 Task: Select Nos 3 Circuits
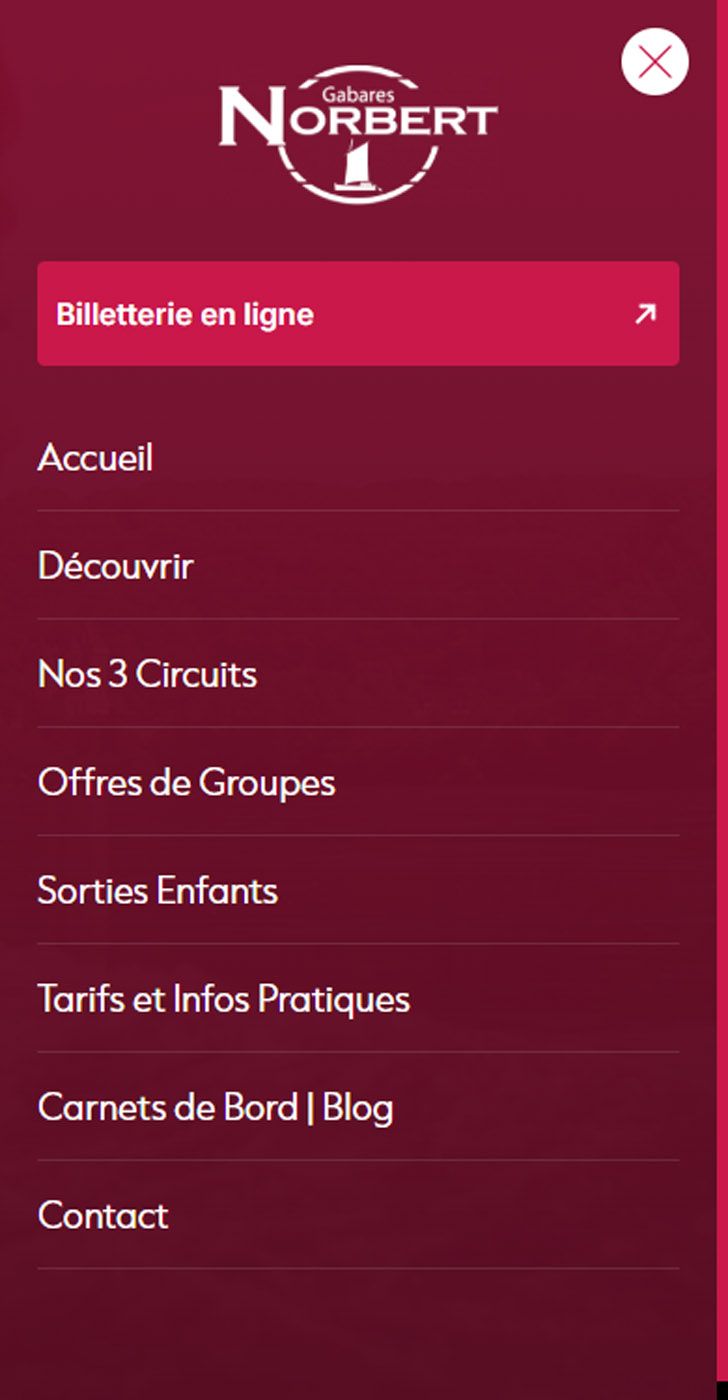pos(147,674)
